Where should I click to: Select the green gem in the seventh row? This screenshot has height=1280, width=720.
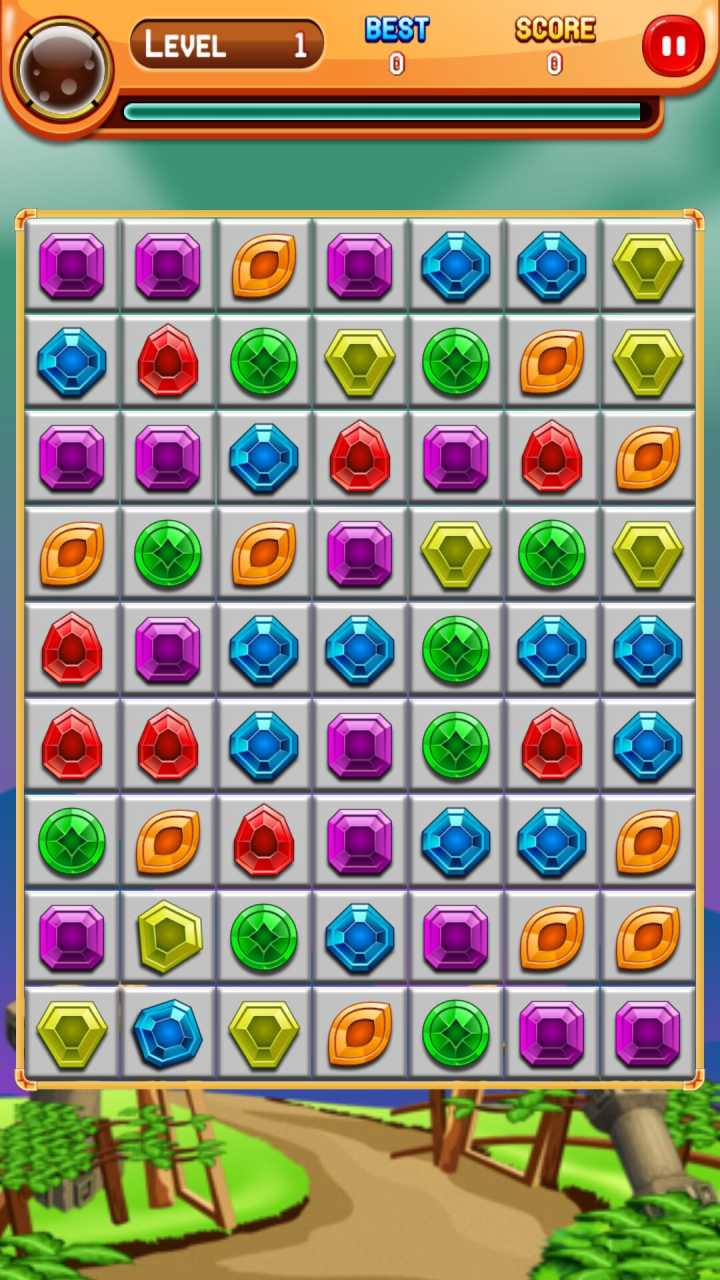pyautogui.click(x=72, y=842)
